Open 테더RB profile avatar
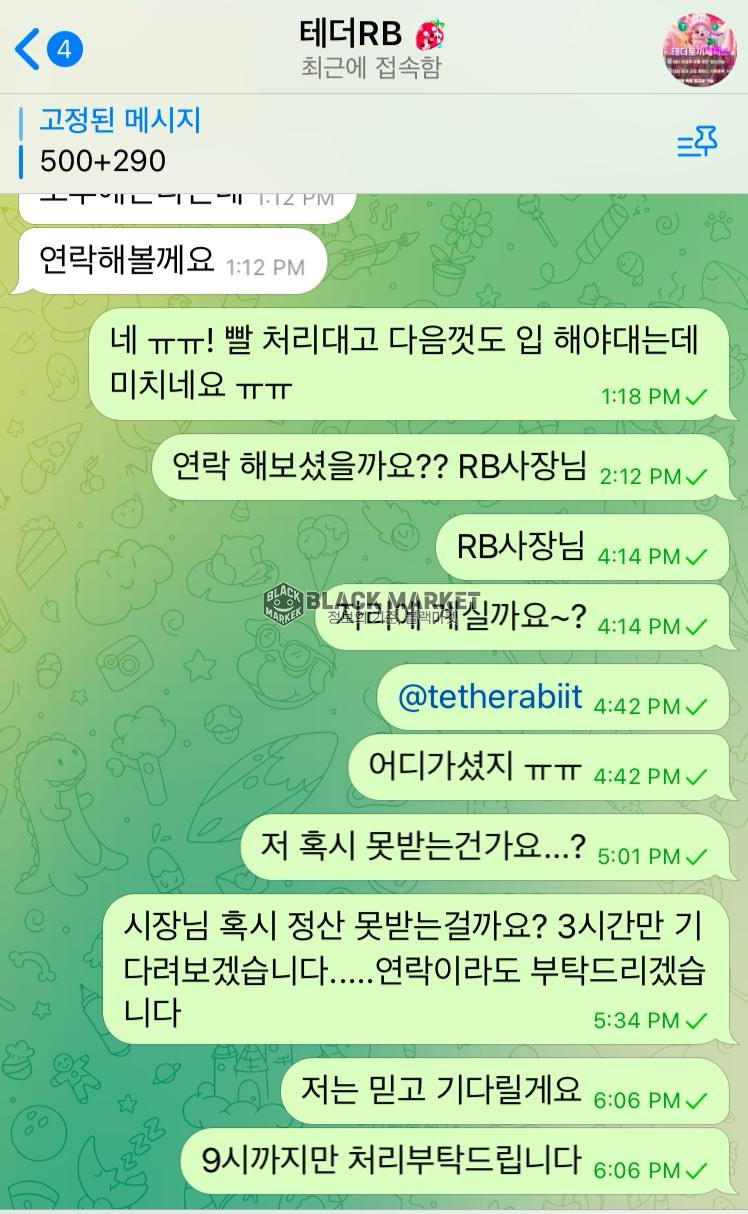This screenshot has width=748, height=1214. pos(699,49)
